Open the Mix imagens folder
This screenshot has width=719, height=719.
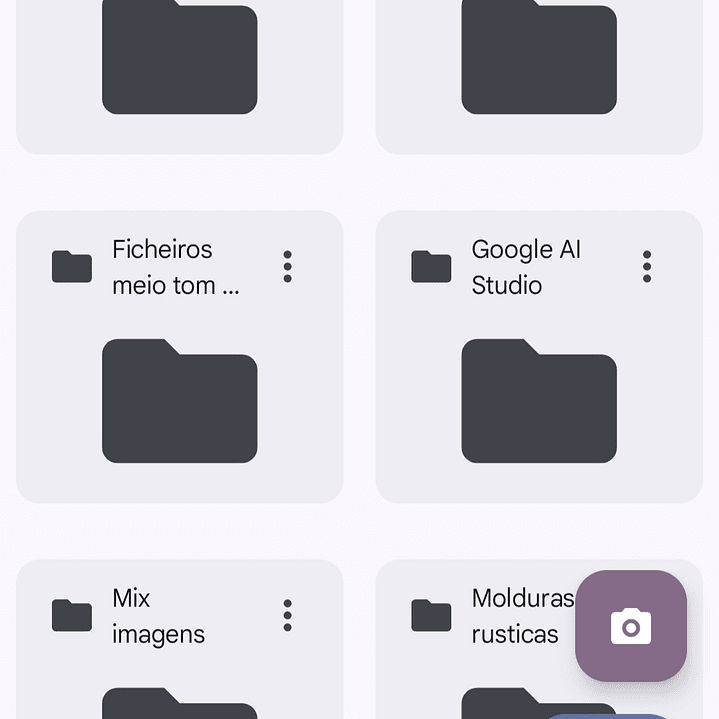[x=158, y=616]
